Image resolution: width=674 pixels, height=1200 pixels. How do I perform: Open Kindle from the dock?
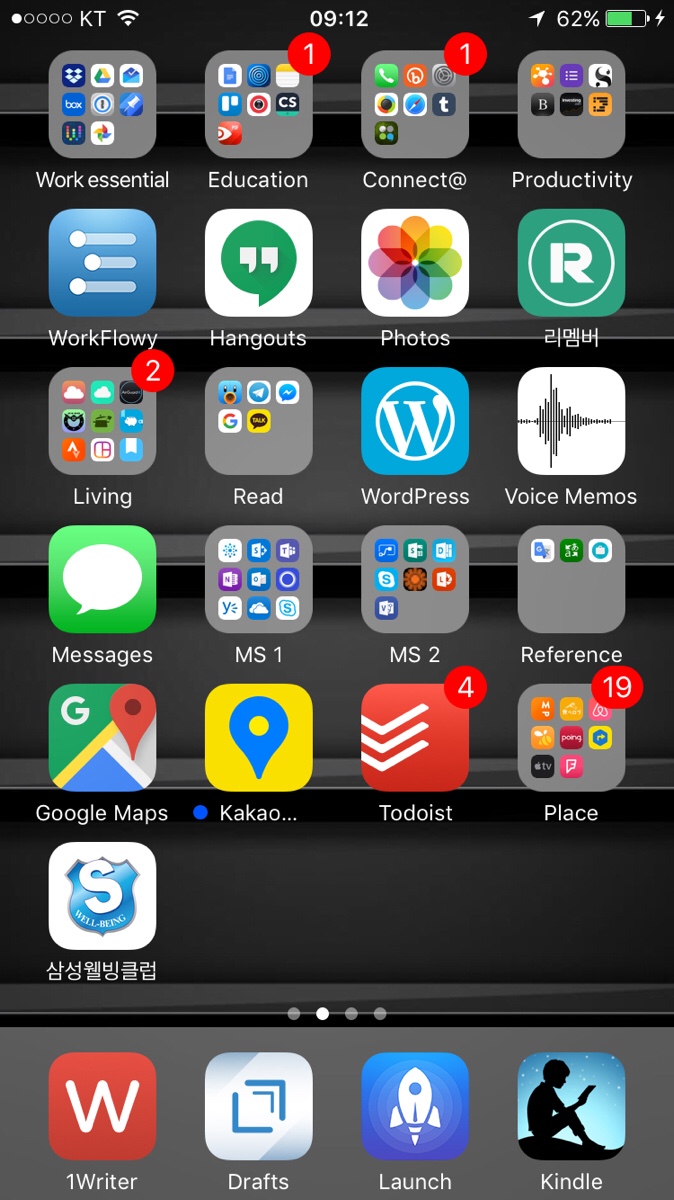(x=571, y=1106)
